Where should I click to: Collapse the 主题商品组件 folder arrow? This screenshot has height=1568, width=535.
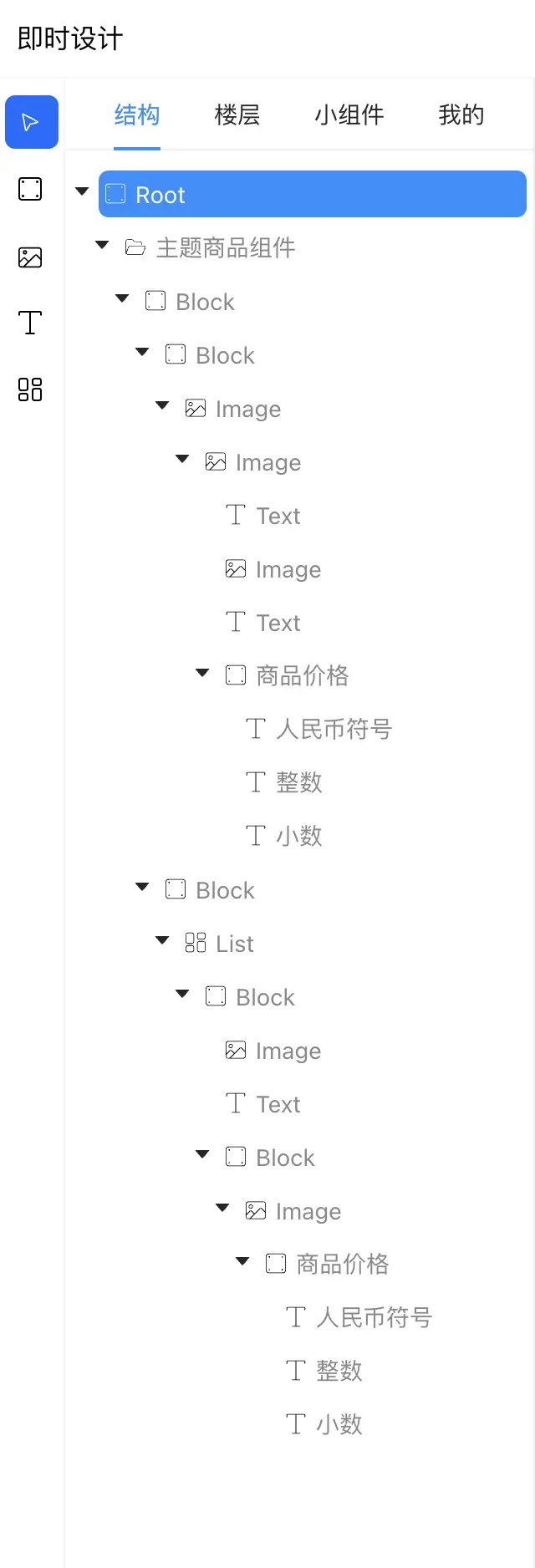[102, 246]
